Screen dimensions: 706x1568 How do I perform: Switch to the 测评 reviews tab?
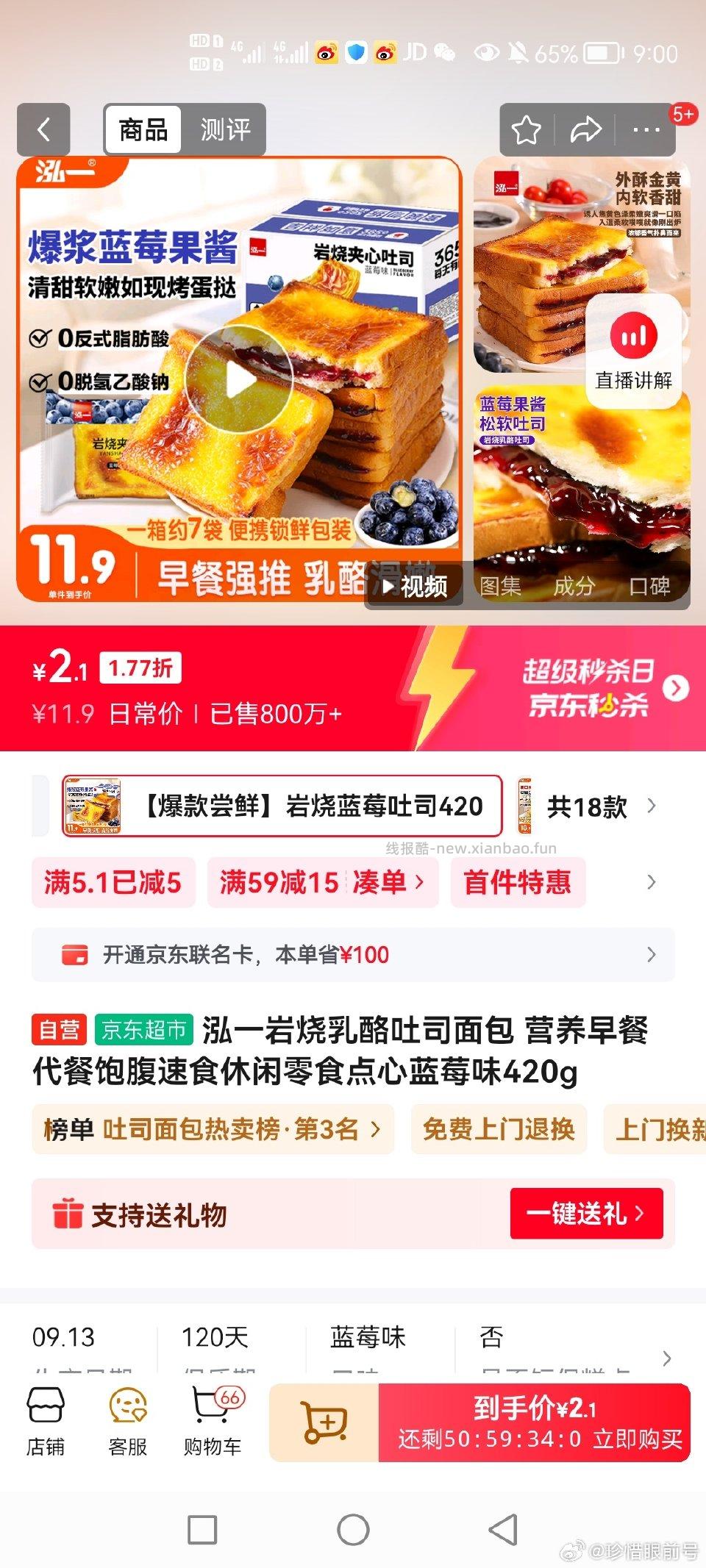224,129
